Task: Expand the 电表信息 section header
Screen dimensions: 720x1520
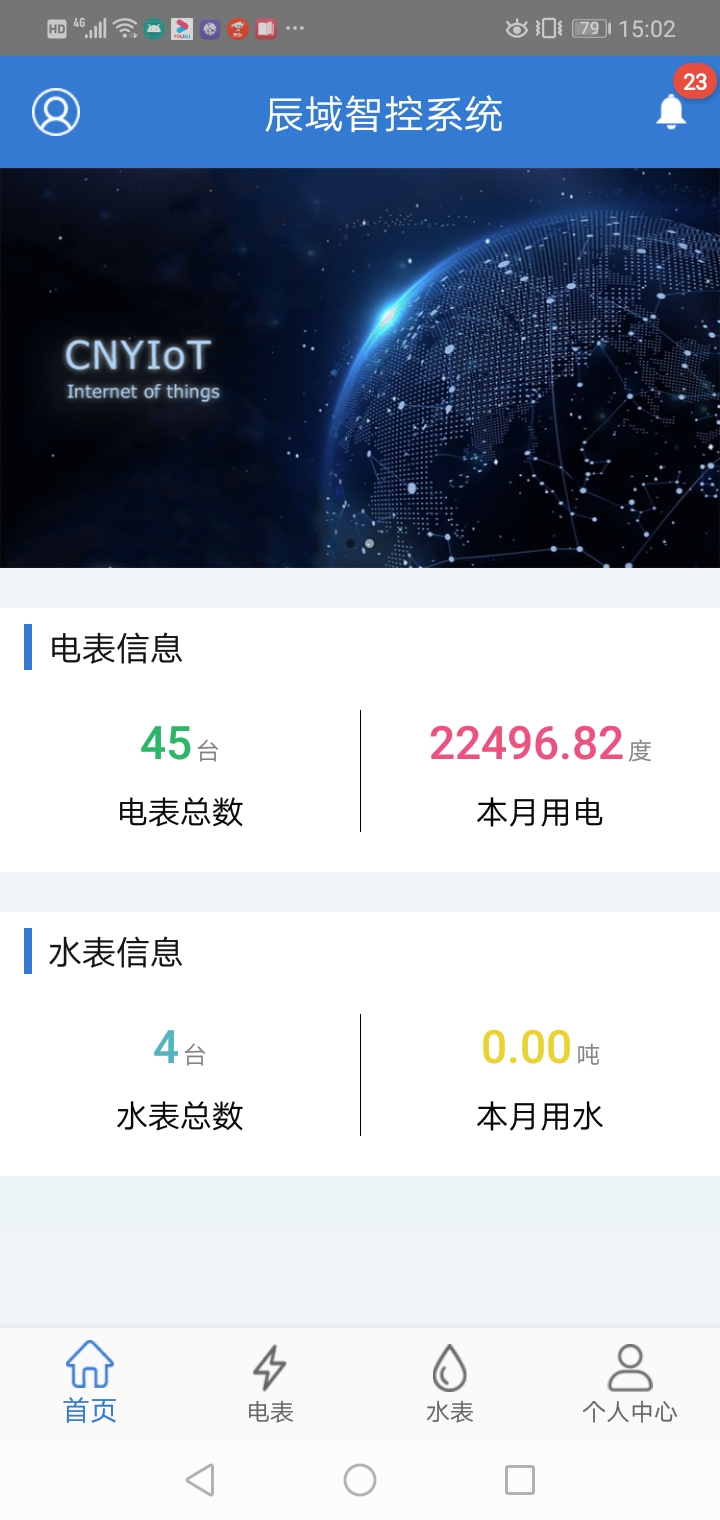Action: pyautogui.click(x=115, y=648)
